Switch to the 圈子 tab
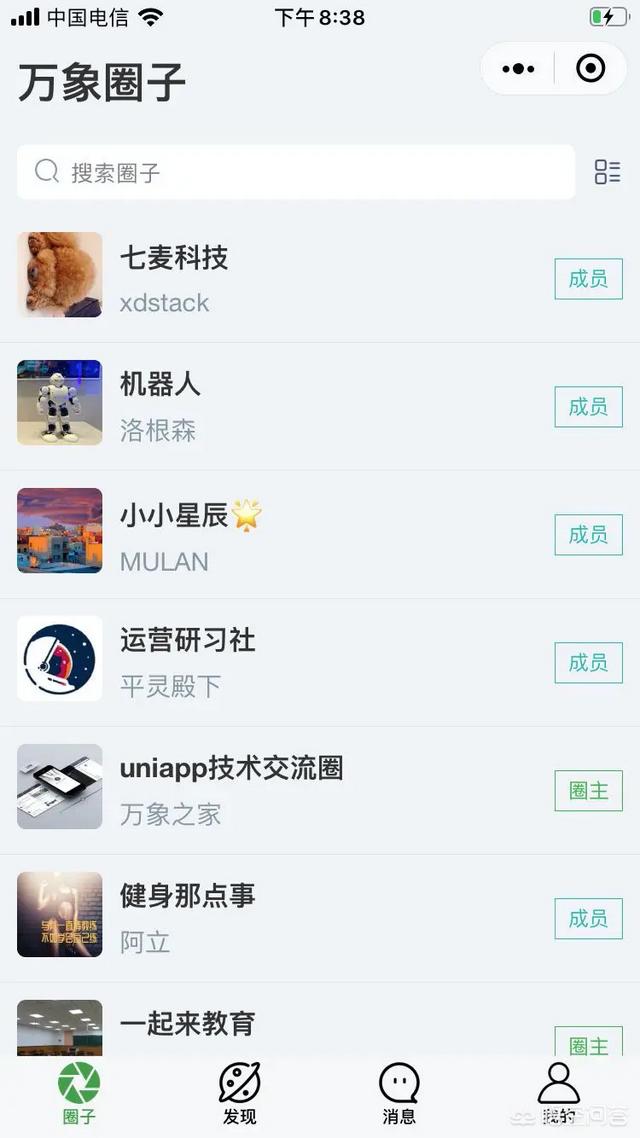This screenshot has height=1138, width=640. click(x=79, y=1094)
